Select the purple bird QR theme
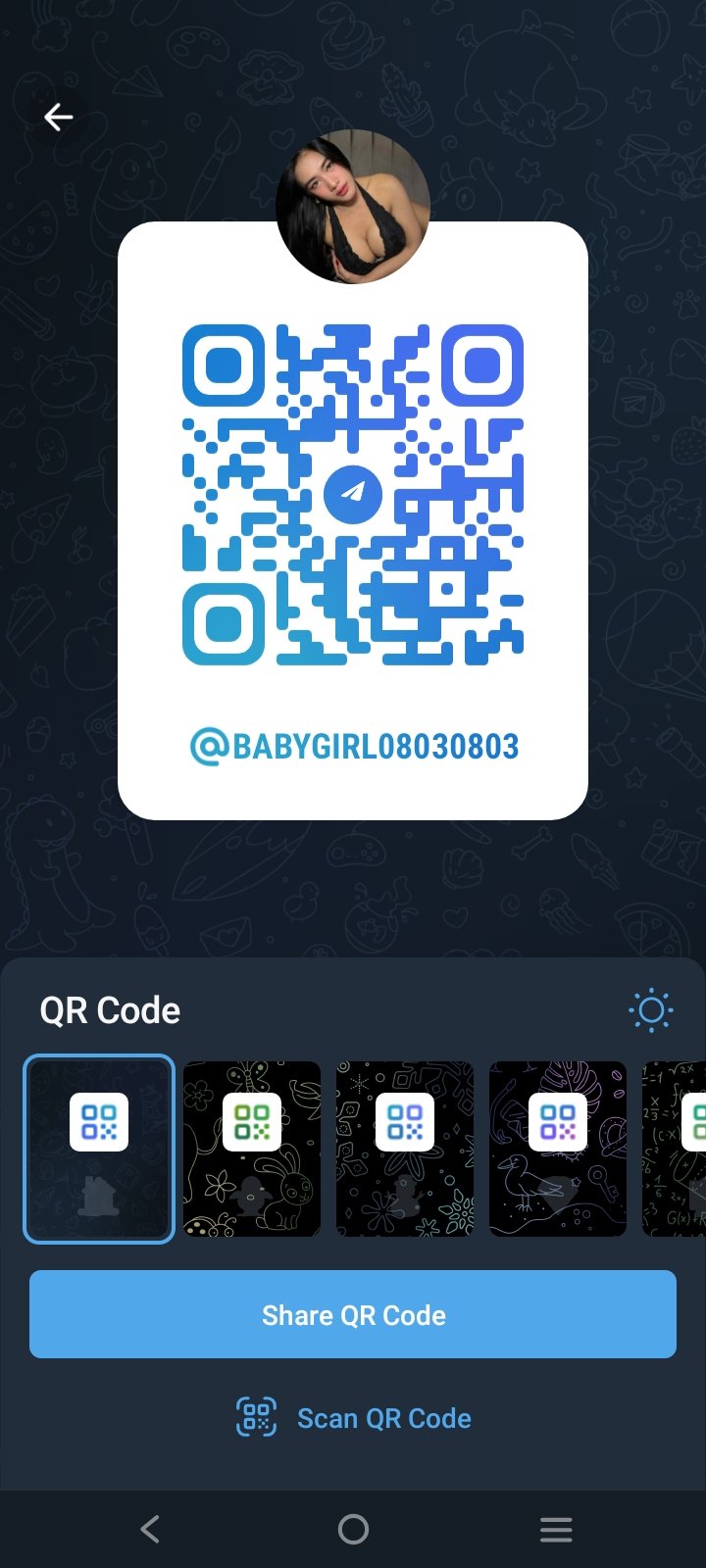 (x=558, y=1149)
